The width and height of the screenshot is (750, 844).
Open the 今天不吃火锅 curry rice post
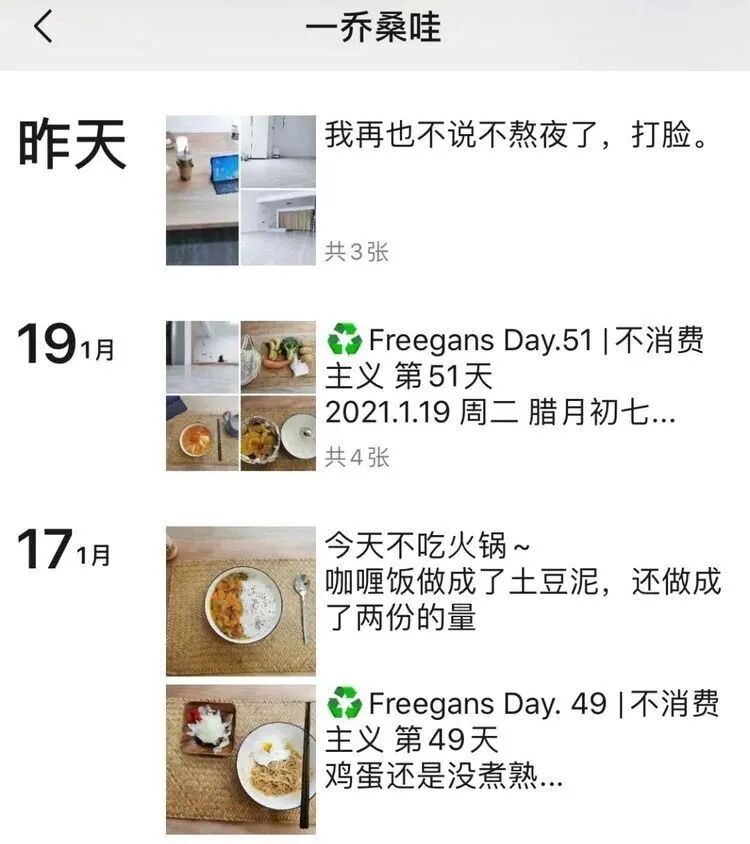[x=522, y=582]
